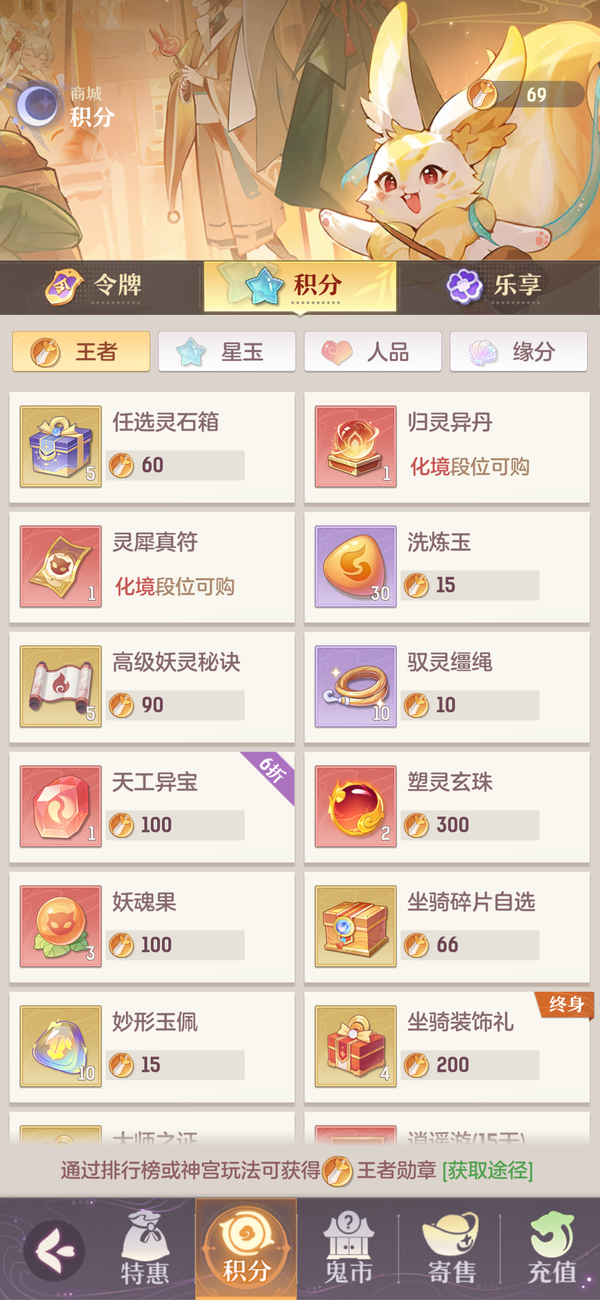Open the 塑灵玄珠 item card
This screenshot has width=600, height=1300.
(x=447, y=807)
